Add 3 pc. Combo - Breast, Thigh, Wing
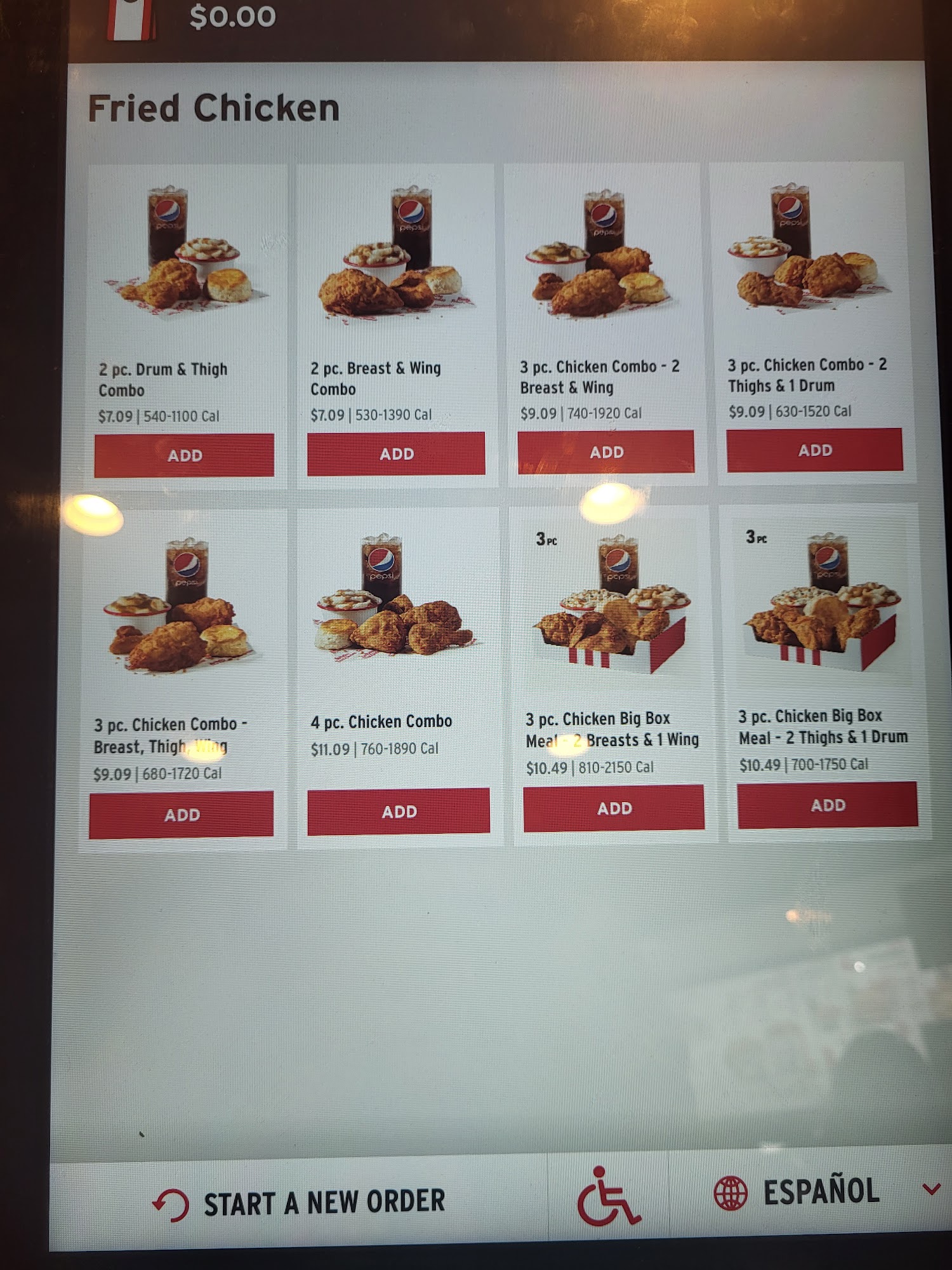Viewport: 952px width, 1270px height. coord(182,815)
